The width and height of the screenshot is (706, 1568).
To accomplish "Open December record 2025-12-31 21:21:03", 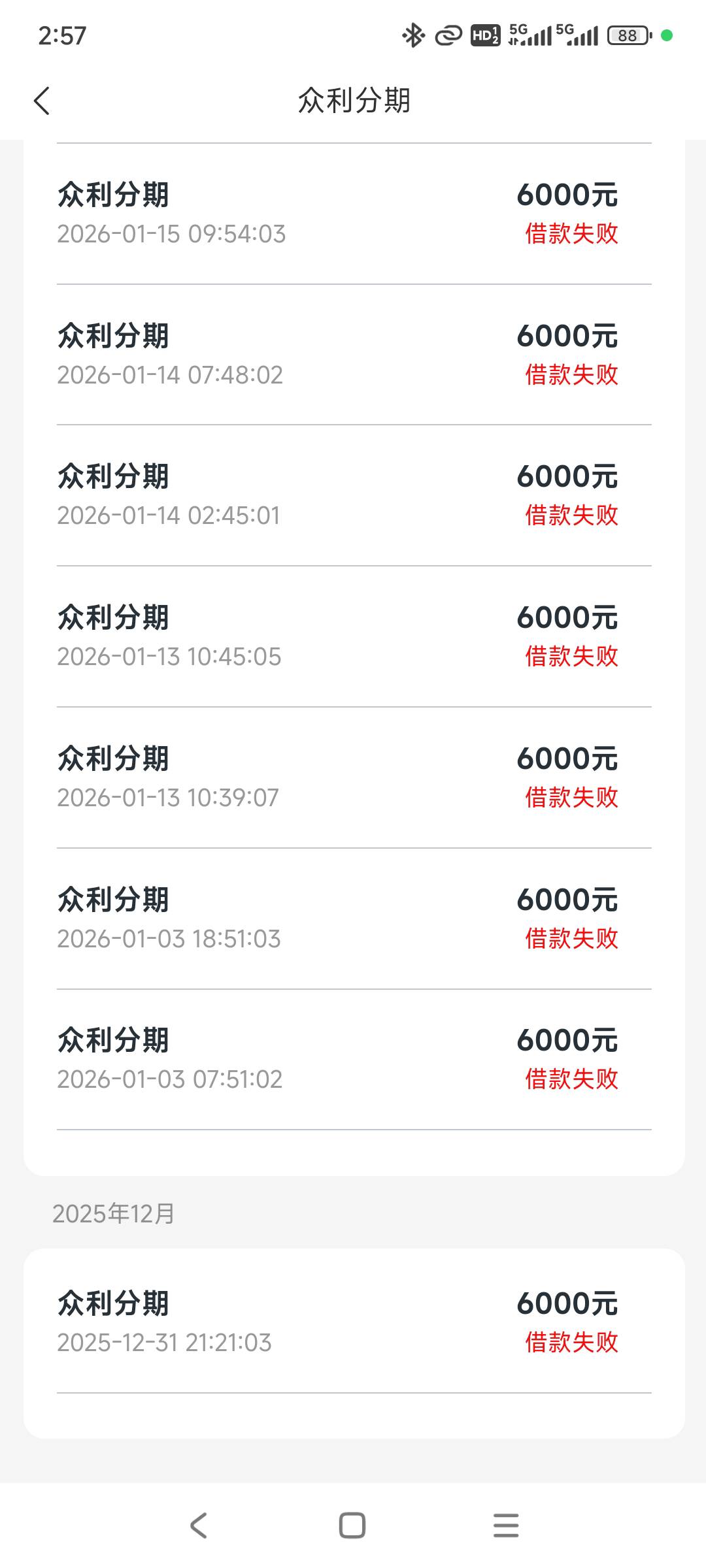I will coord(354,1322).
